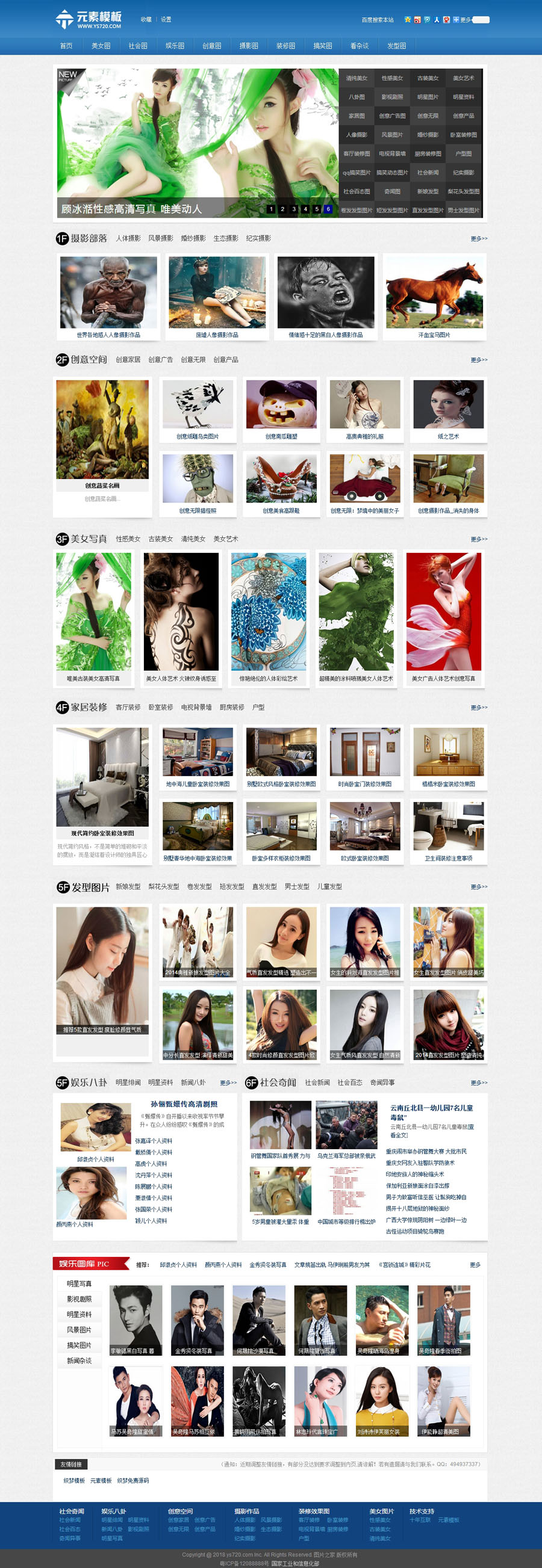The image size is (542, 1568).
Task: Go to the 首页 nav tab
Action: 66,46
